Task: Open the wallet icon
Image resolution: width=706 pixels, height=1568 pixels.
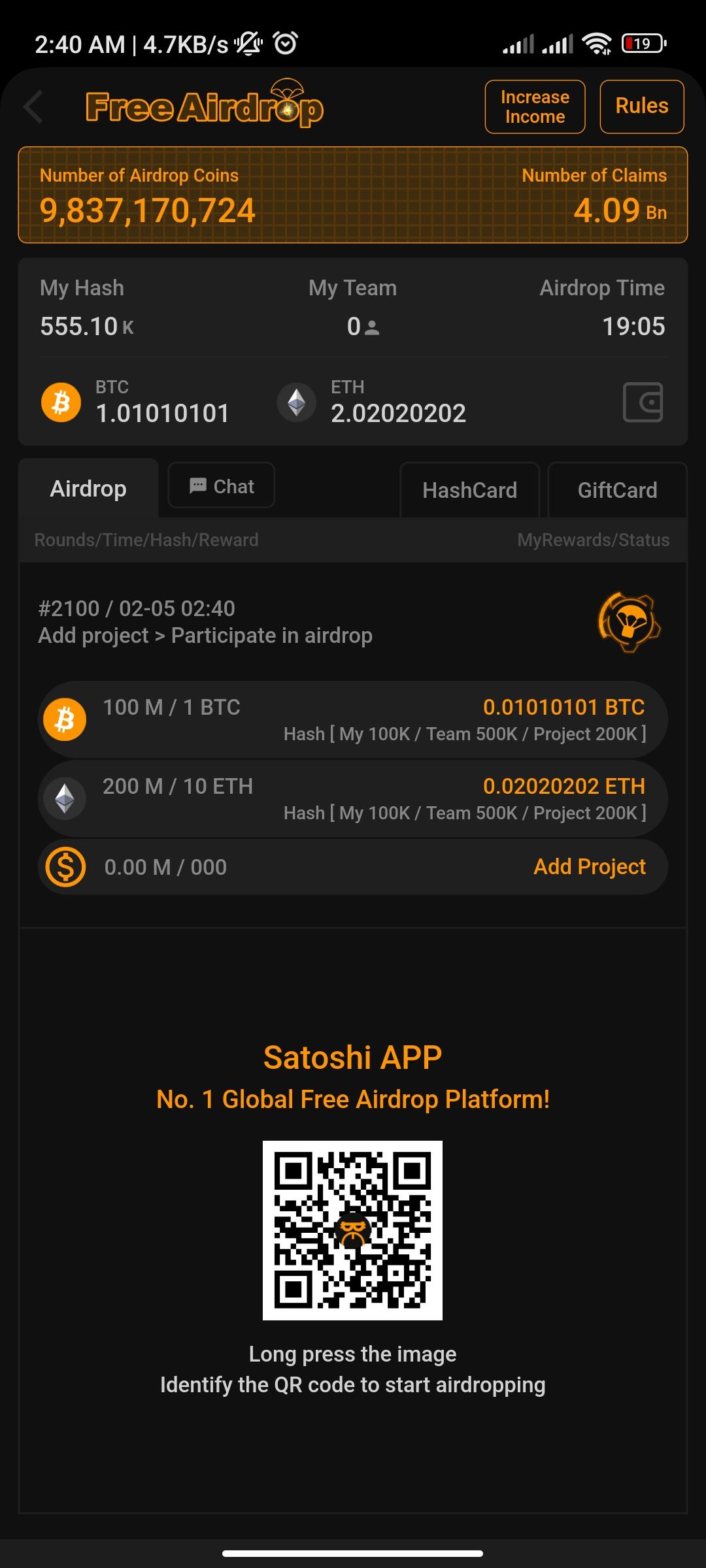Action: [643, 402]
